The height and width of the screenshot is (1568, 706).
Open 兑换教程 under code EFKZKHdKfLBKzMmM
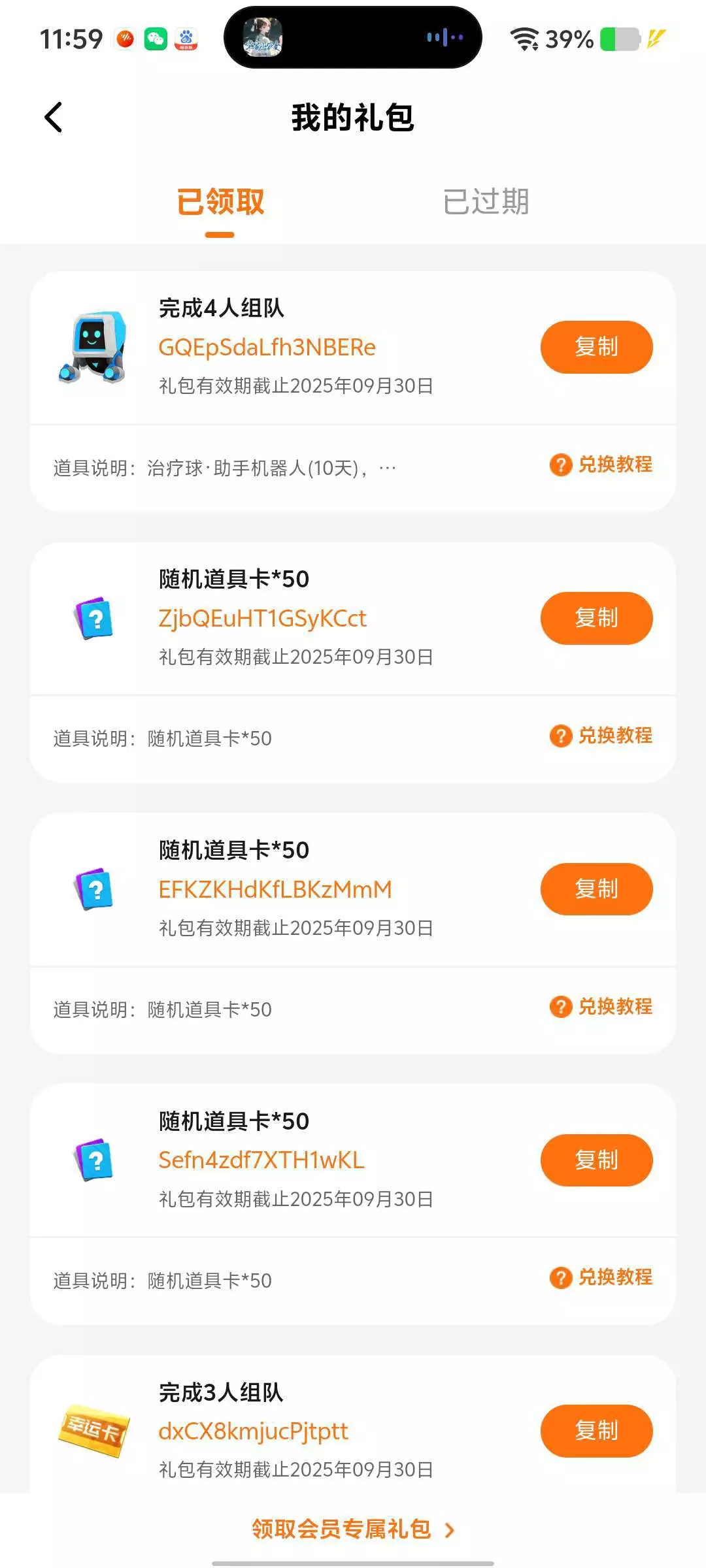[601, 1007]
